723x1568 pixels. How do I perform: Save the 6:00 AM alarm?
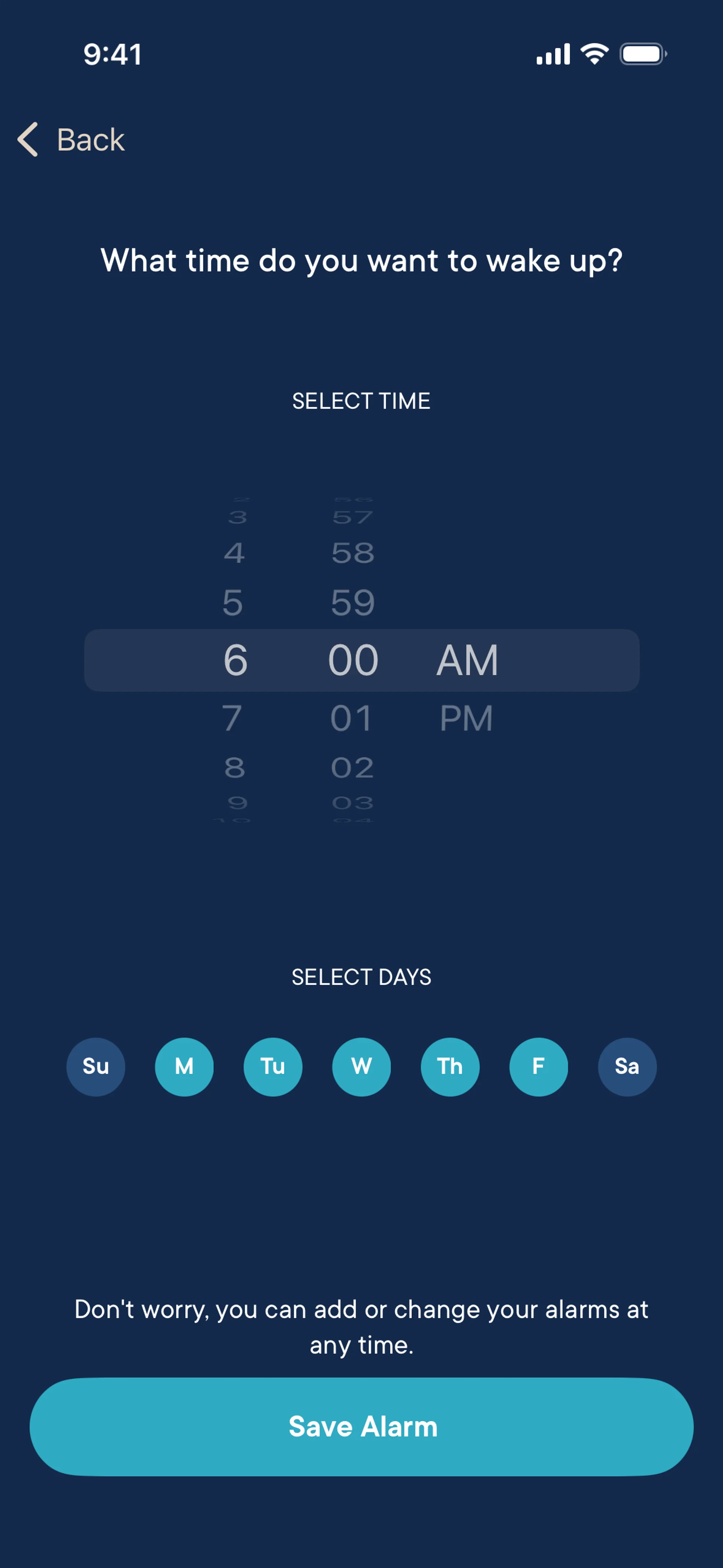click(361, 1426)
